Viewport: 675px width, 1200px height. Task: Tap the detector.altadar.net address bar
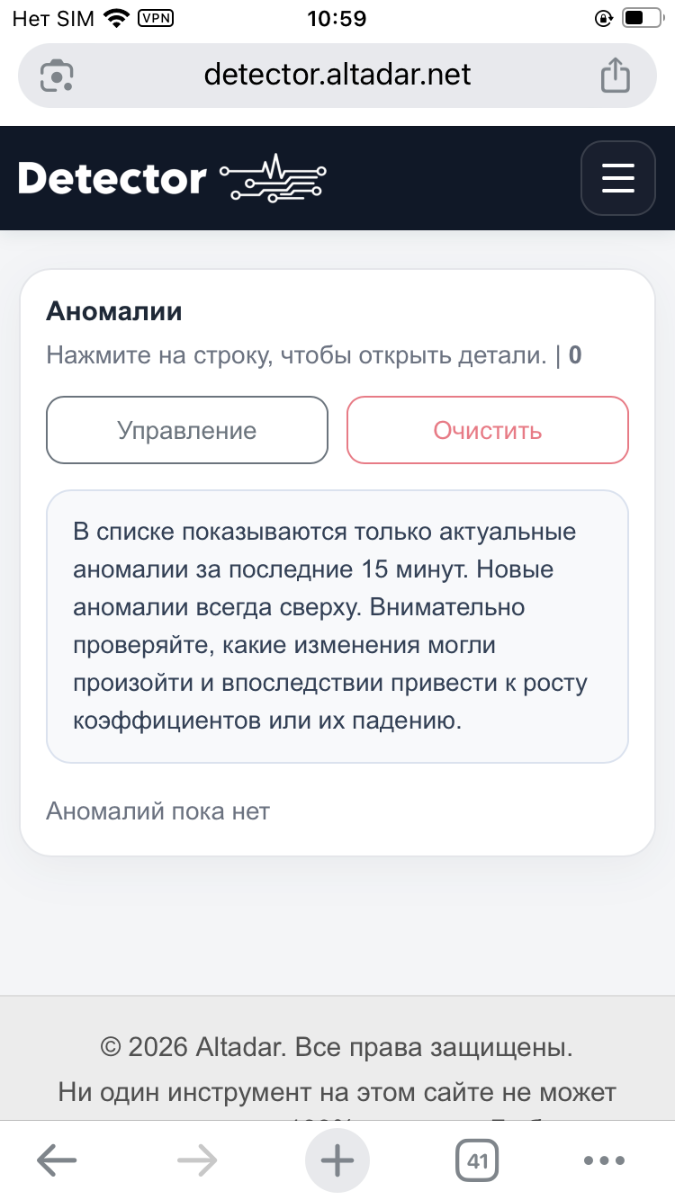click(x=337, y=75)
